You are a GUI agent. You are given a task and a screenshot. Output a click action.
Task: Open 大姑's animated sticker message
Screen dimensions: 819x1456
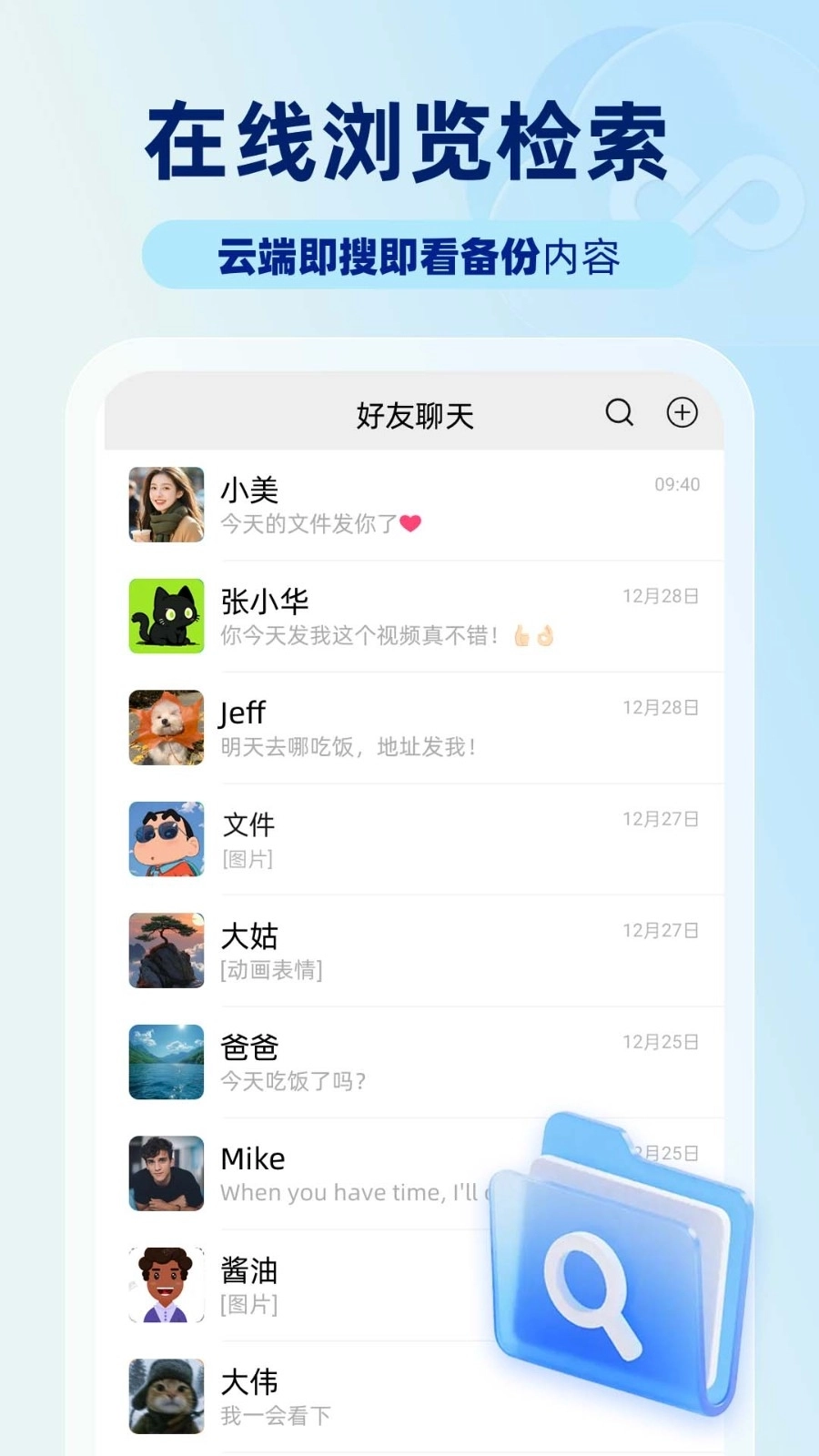pyautogui.click(x=270, y=970)
